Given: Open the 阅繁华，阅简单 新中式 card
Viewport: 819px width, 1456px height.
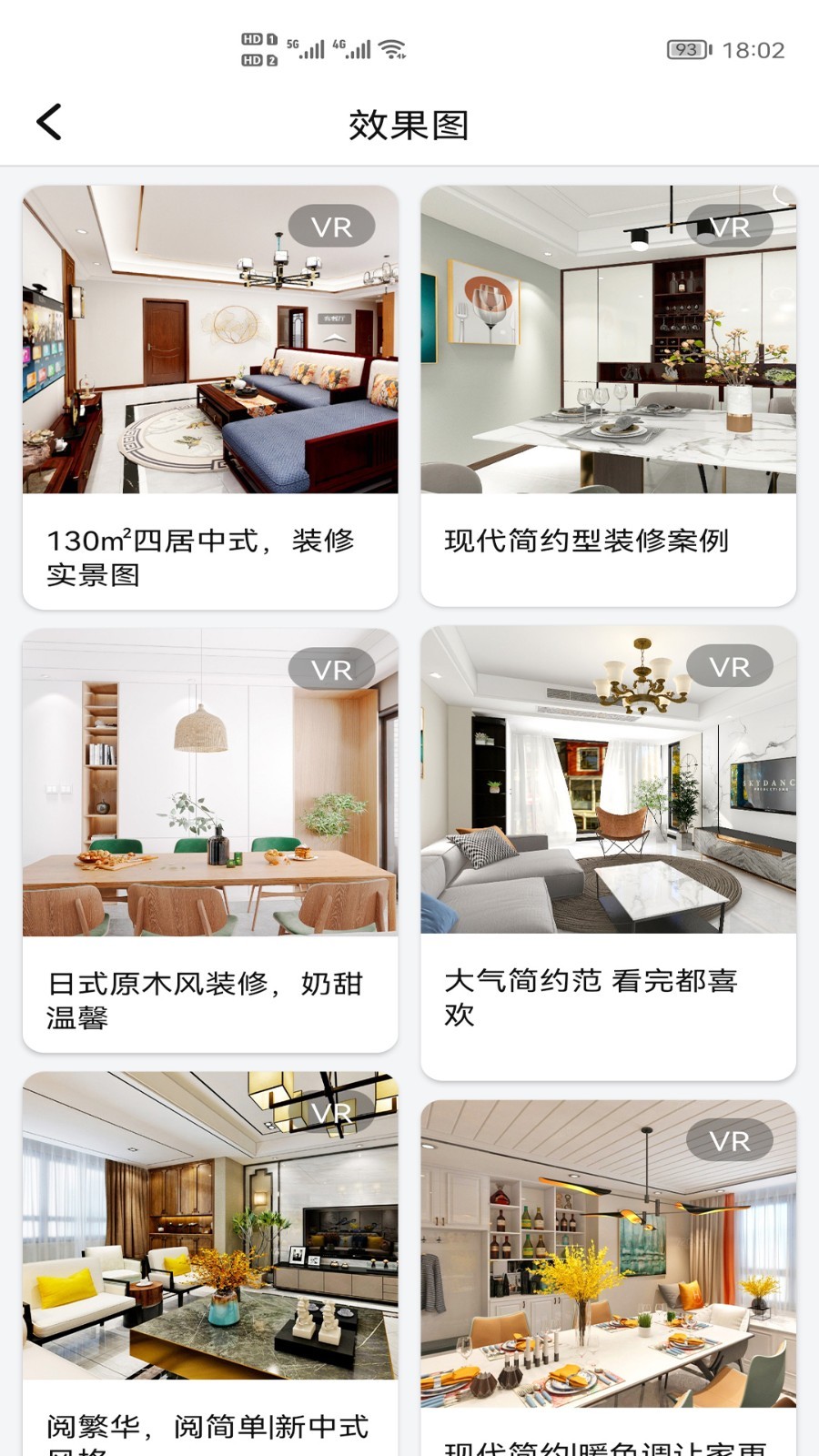Looking at the screenshot, I should [210, 1263].
